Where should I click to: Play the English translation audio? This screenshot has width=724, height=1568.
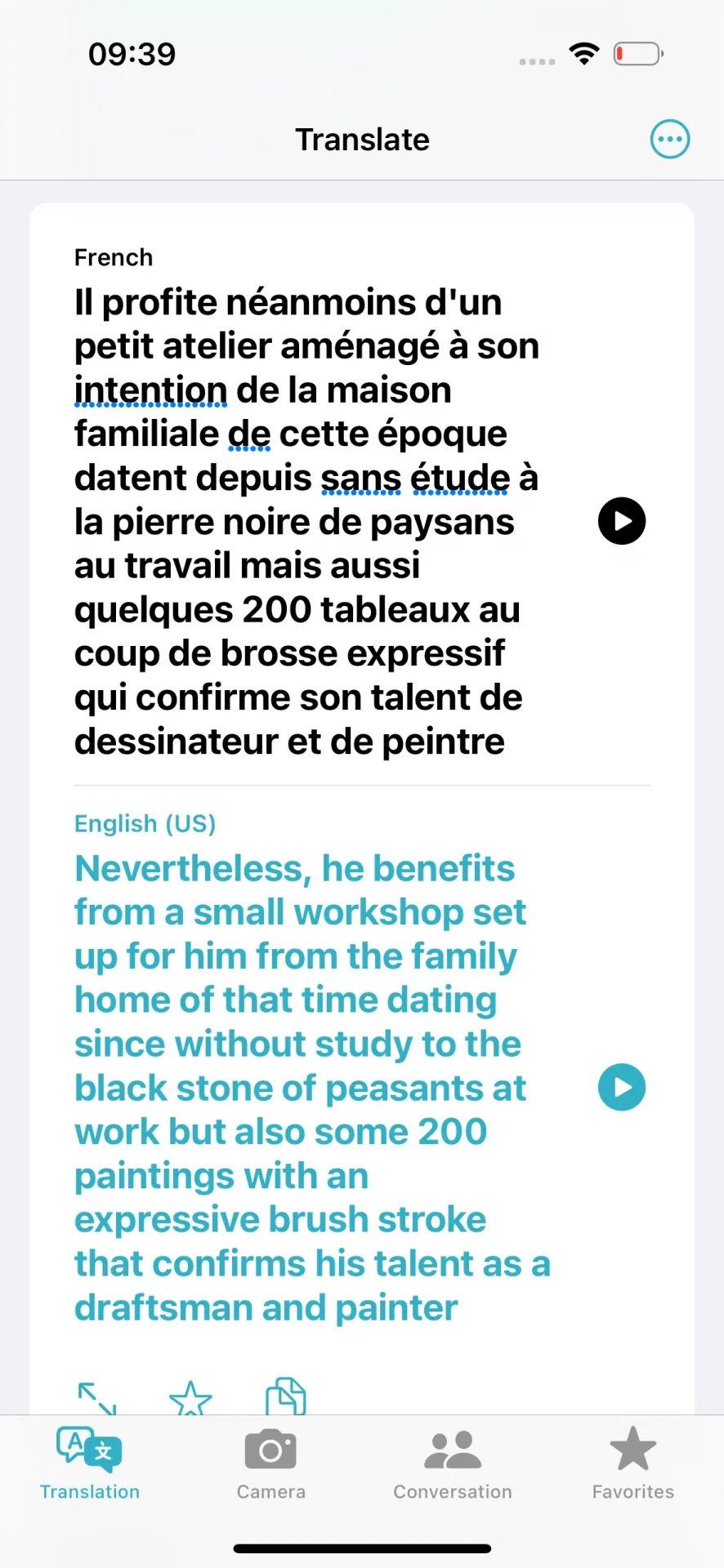click(x=621, y=1087)
